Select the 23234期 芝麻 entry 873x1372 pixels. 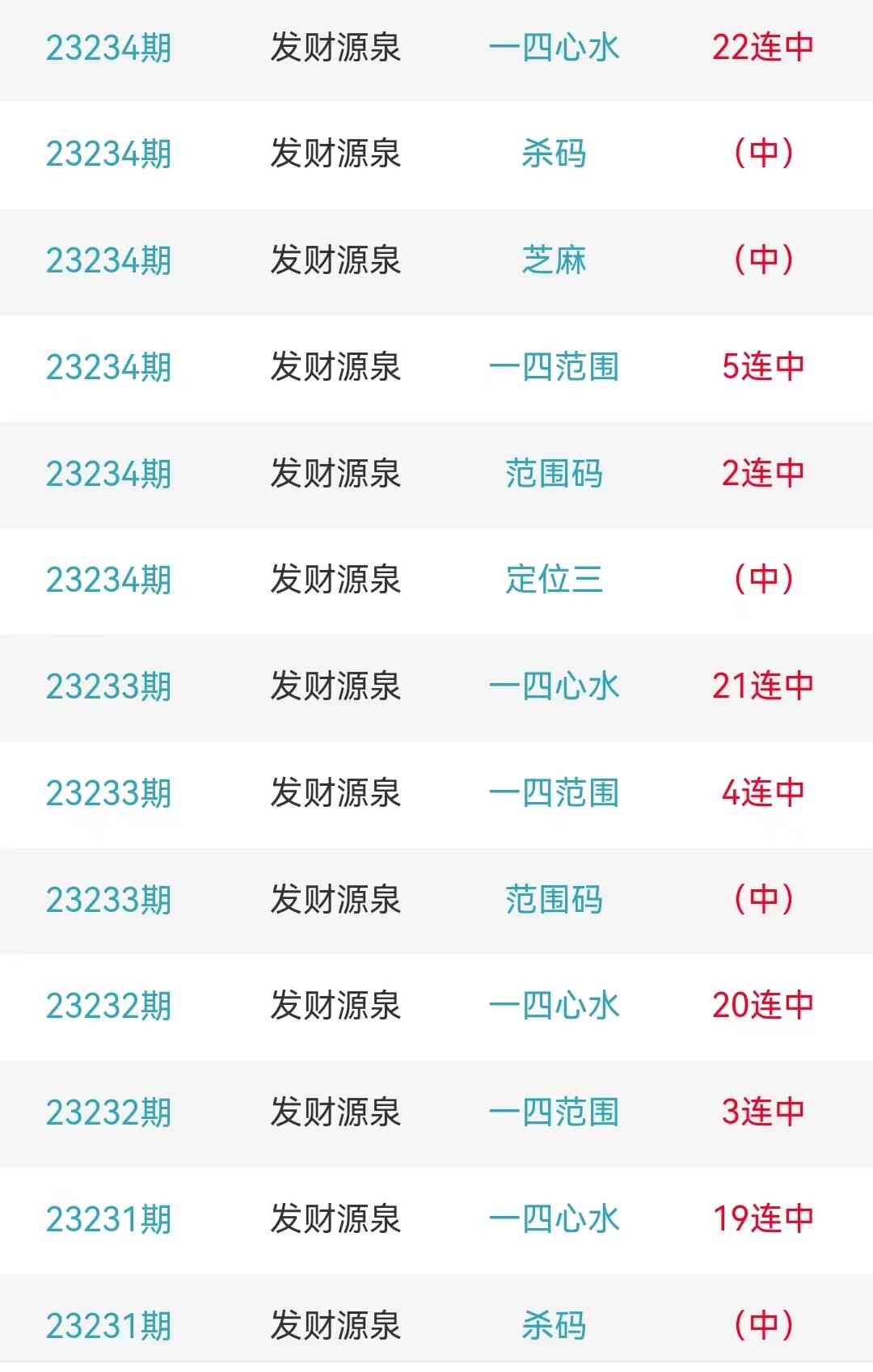pyautogui.click(x=554, y=260)
